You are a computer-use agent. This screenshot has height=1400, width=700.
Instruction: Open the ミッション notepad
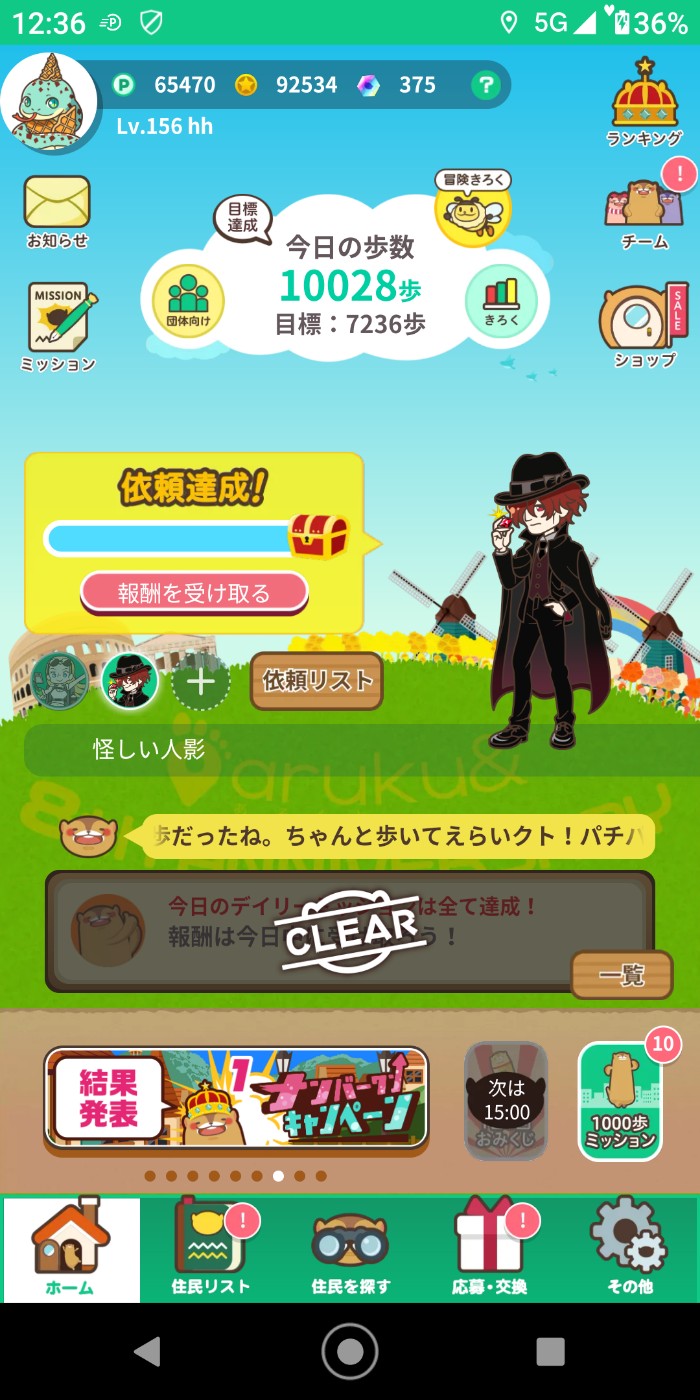click(59, 326)
